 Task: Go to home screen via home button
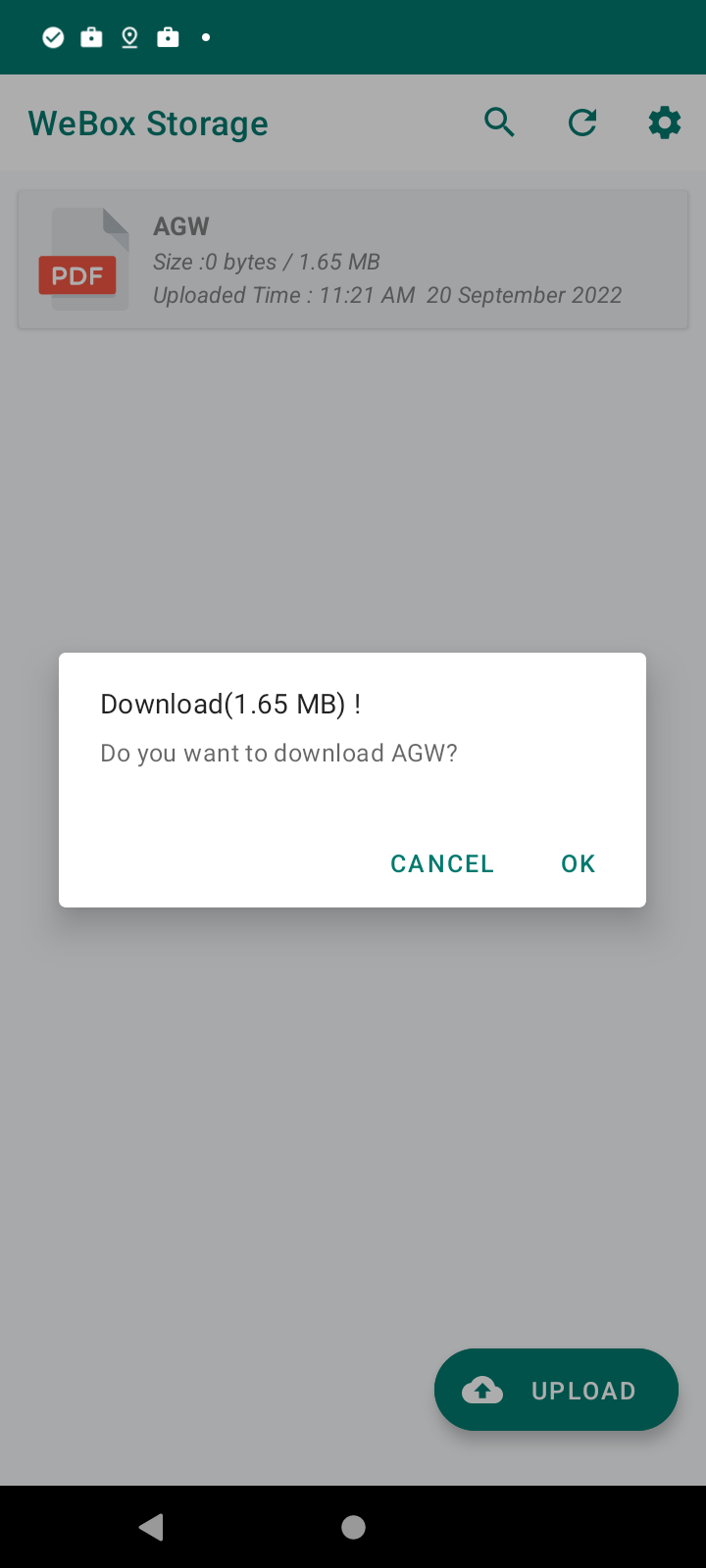click(353, 1527)
